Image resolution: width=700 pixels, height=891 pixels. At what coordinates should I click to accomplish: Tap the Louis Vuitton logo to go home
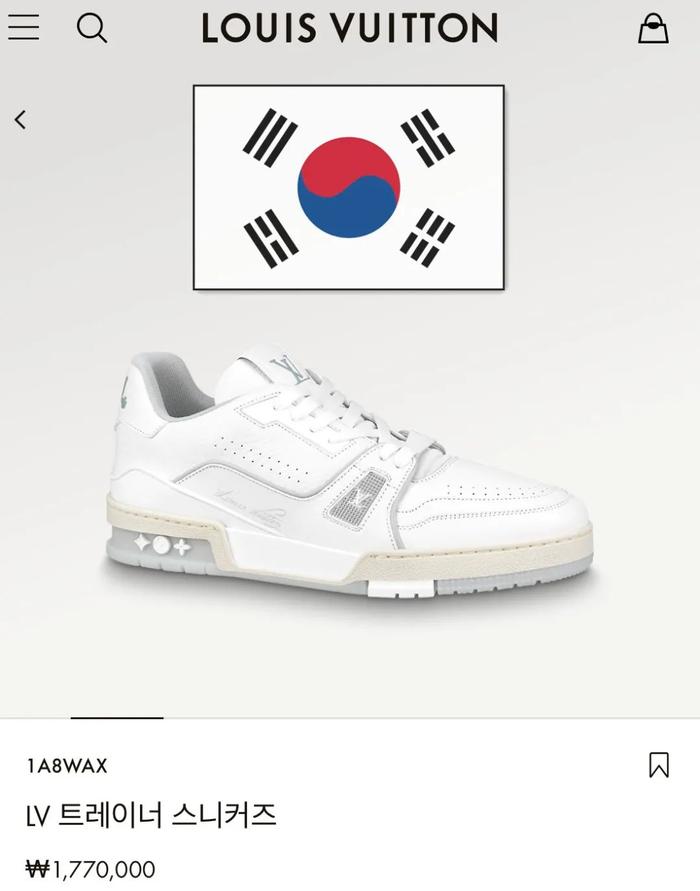point(350,28)
